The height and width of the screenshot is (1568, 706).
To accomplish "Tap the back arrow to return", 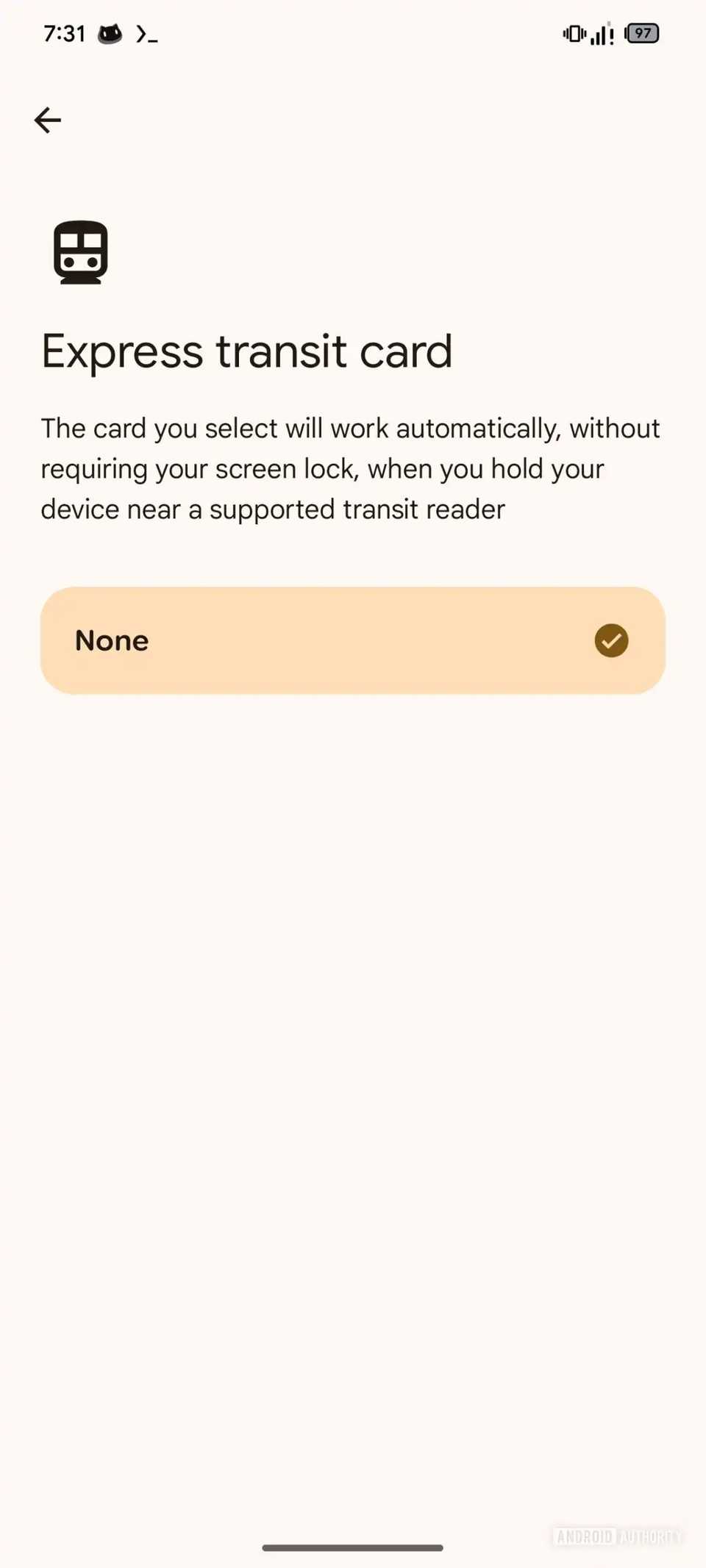I will [47, 120].
